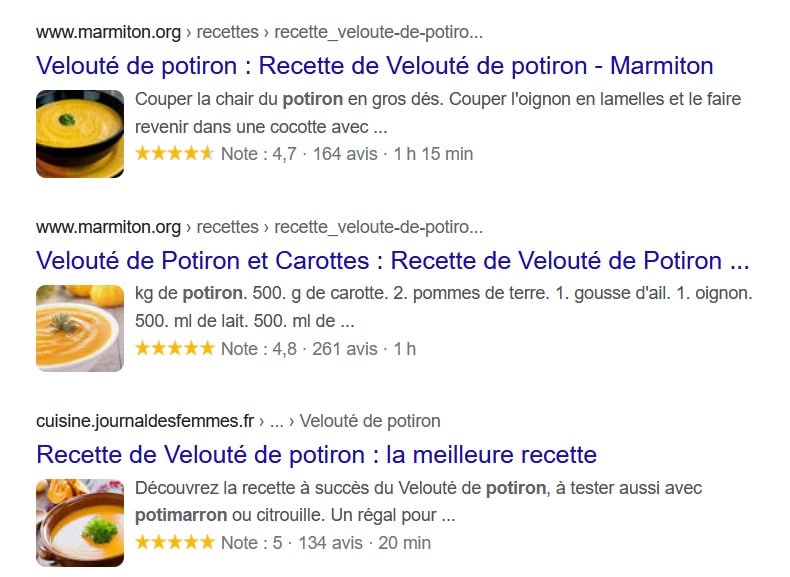Open the Velouté de Potiron et Carottes link
This screenshot has width=790, height=577.
pyautogui.click(x=392, y=261)
